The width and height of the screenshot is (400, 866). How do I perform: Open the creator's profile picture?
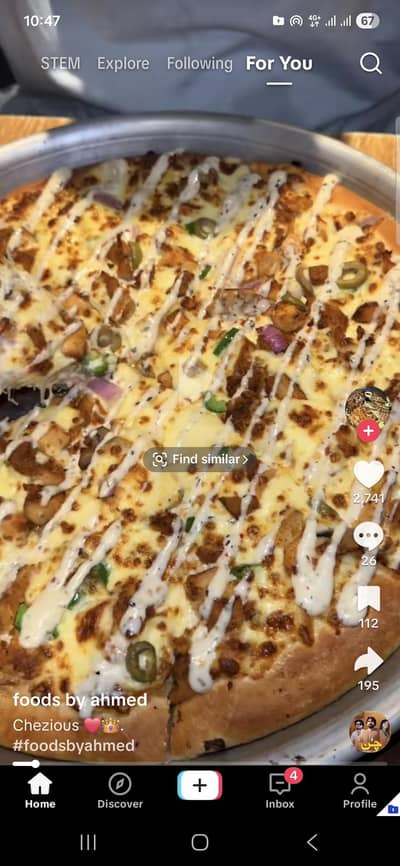click(x=368, y=408)
